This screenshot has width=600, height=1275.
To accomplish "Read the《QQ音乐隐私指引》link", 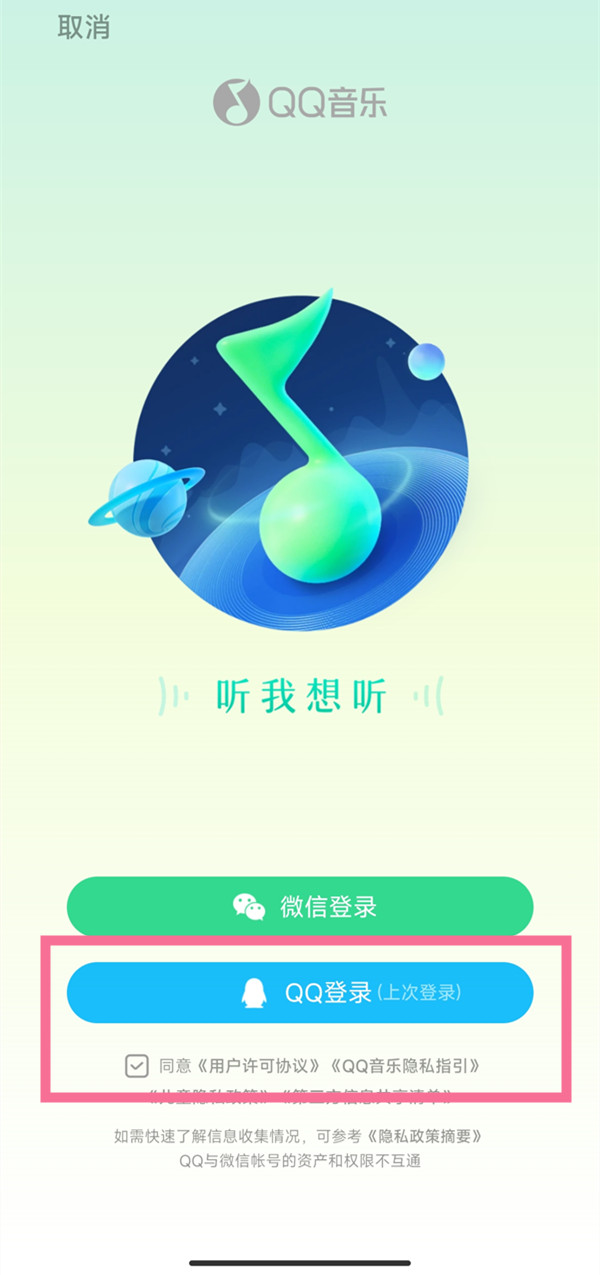I will click(x=408, y=1066).
